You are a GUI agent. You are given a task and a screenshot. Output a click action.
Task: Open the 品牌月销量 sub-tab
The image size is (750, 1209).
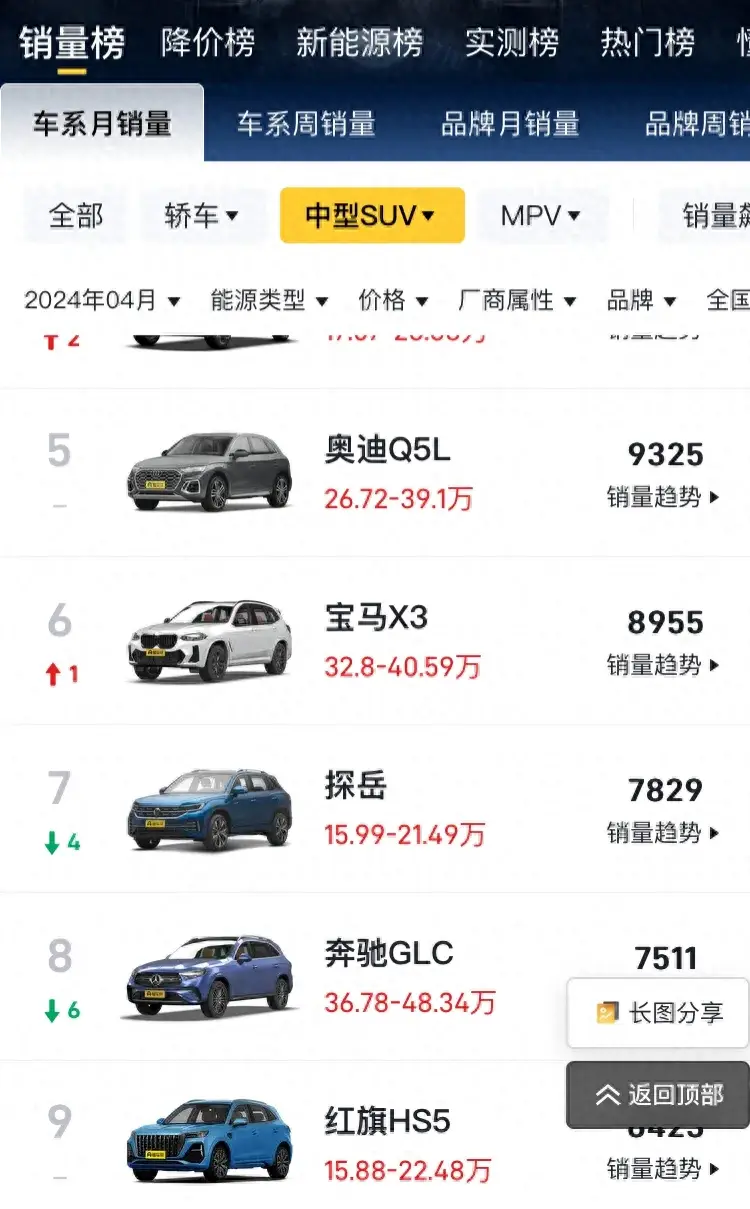510,124
